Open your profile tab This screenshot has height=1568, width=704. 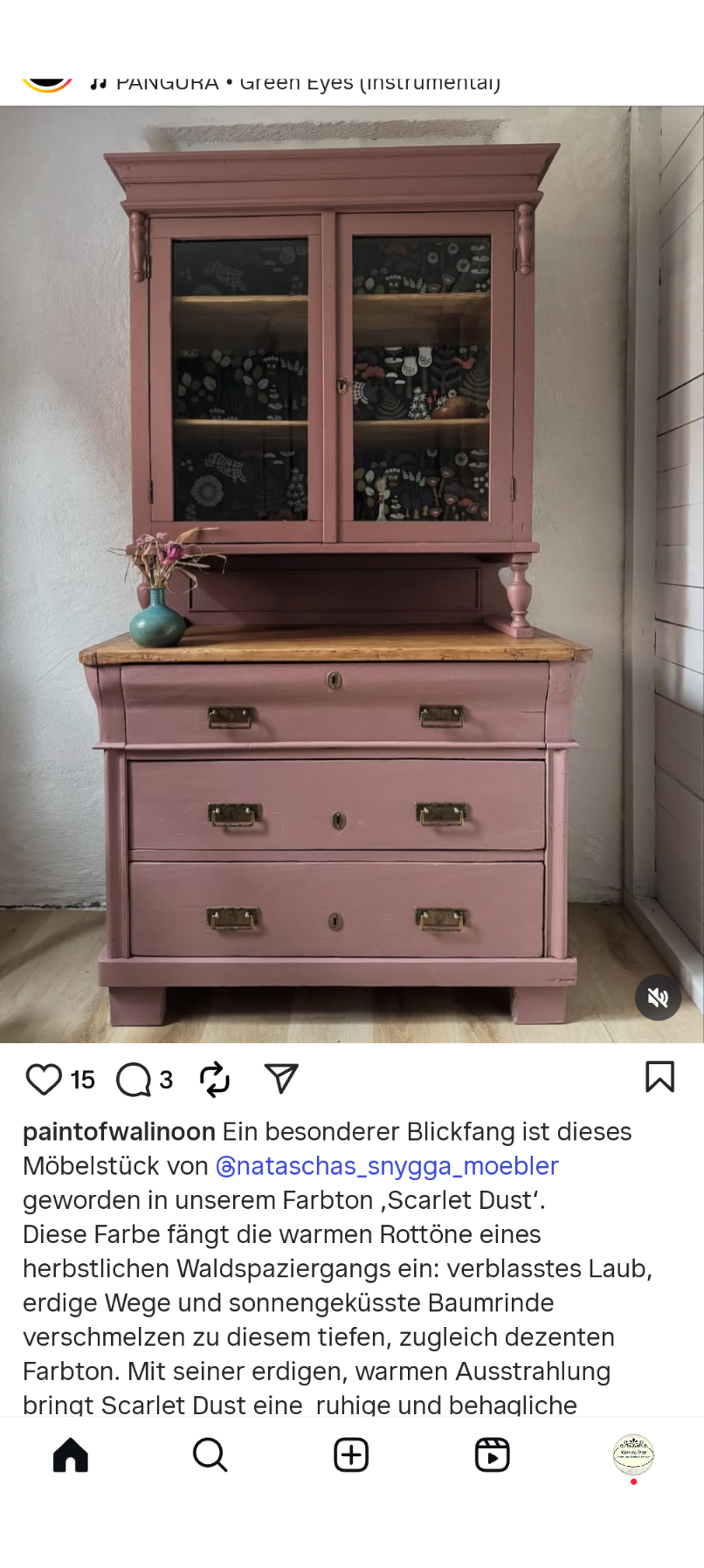(633, 1455)
